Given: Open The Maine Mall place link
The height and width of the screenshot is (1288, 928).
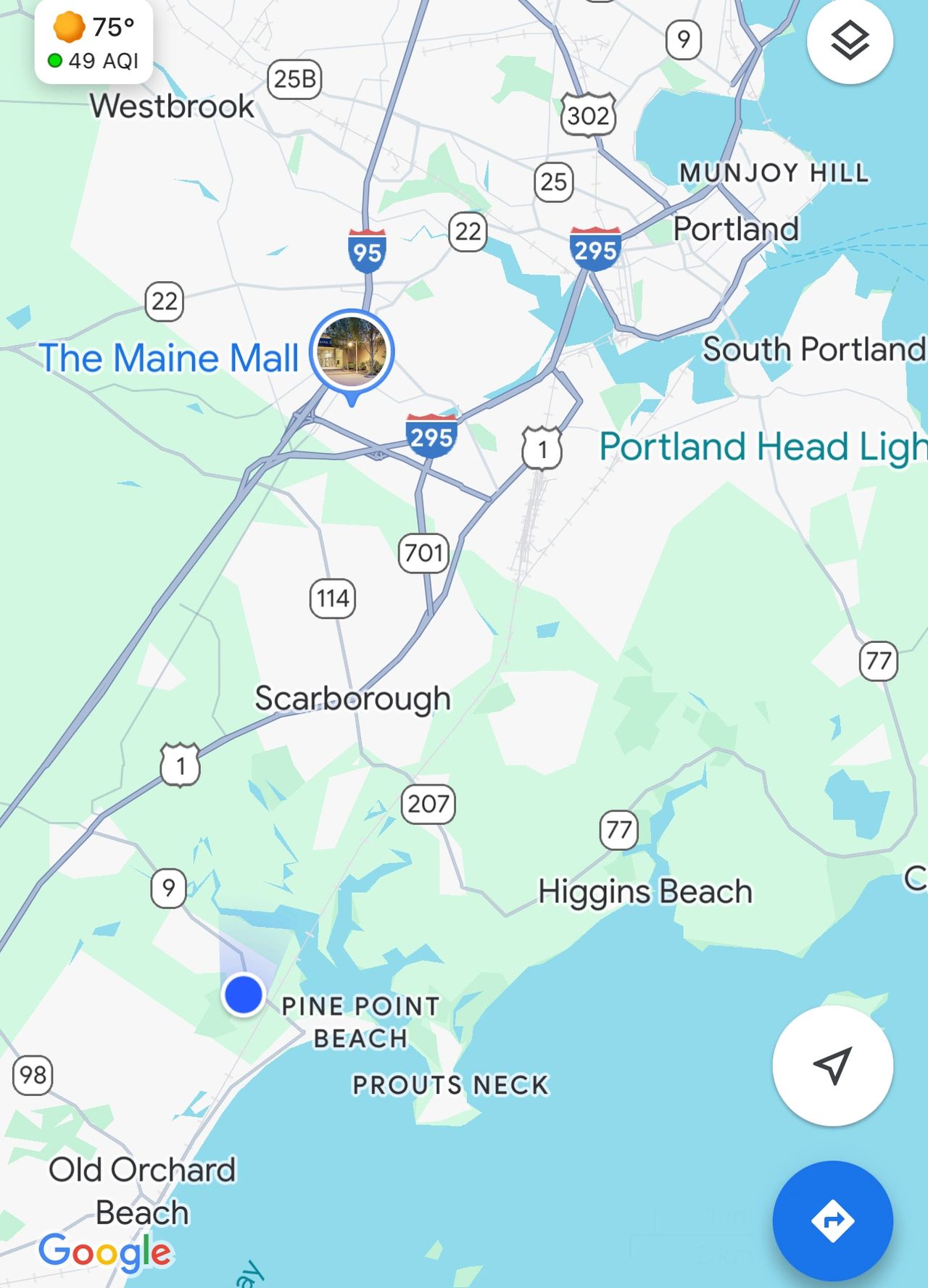Looking at the screenshot, I should click(169, 357).
